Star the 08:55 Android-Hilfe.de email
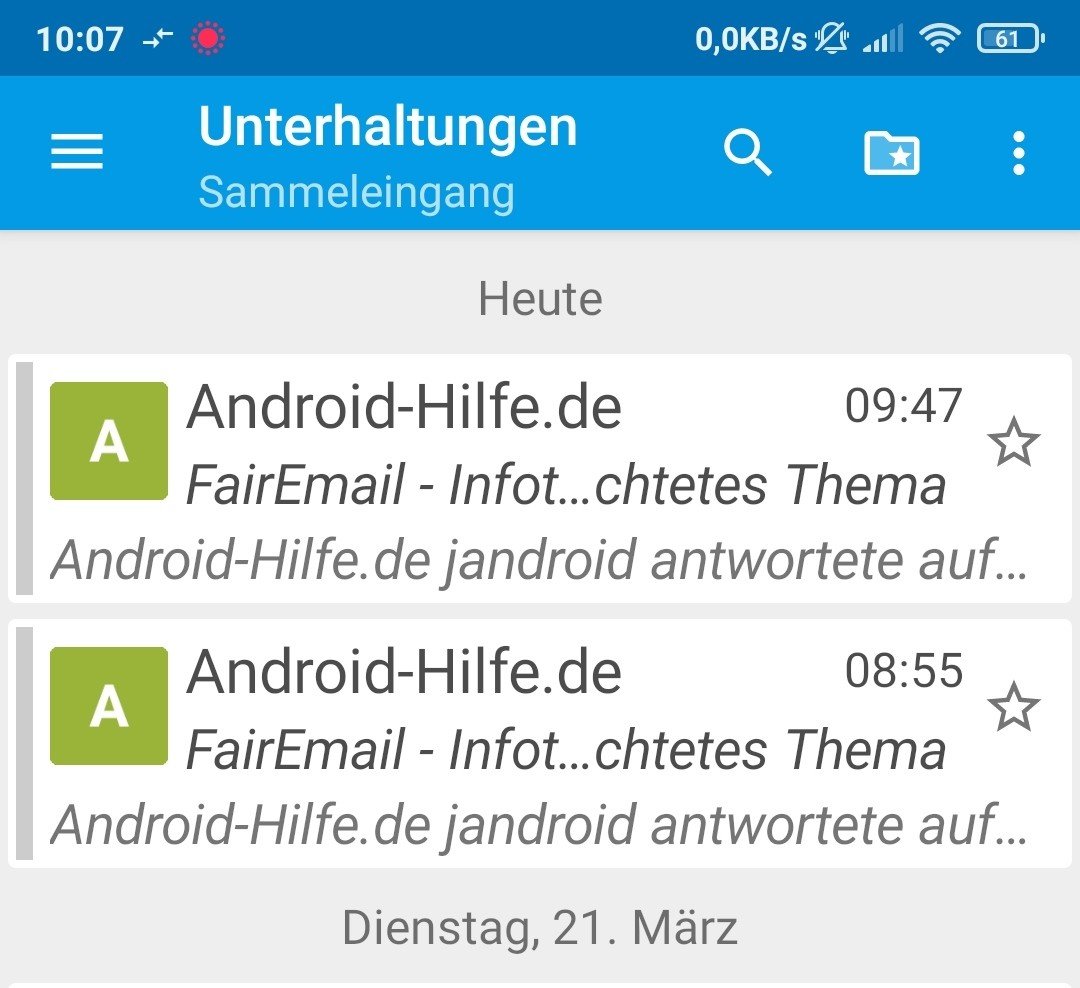 coord(1014,708)
